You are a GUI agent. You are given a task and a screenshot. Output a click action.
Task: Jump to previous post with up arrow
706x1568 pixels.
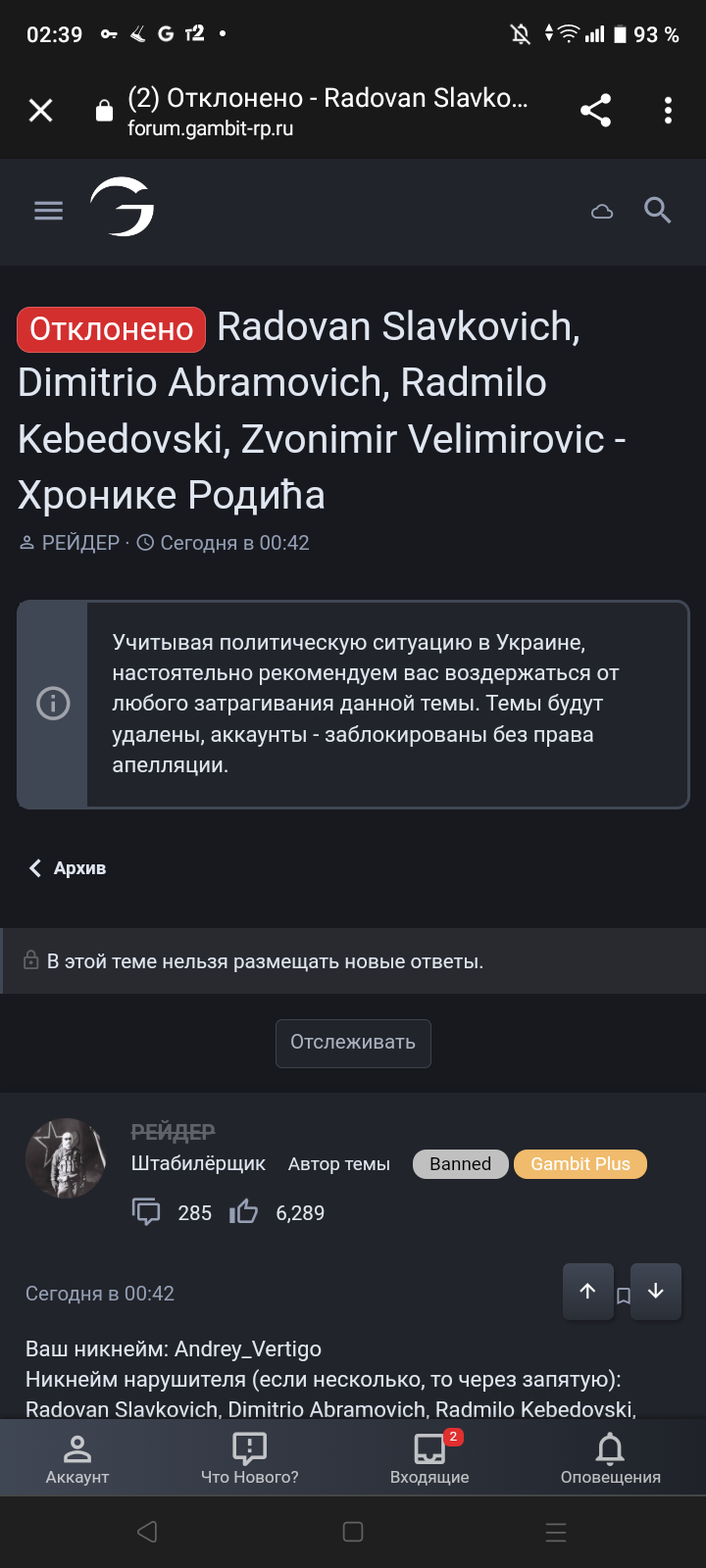587,1292
